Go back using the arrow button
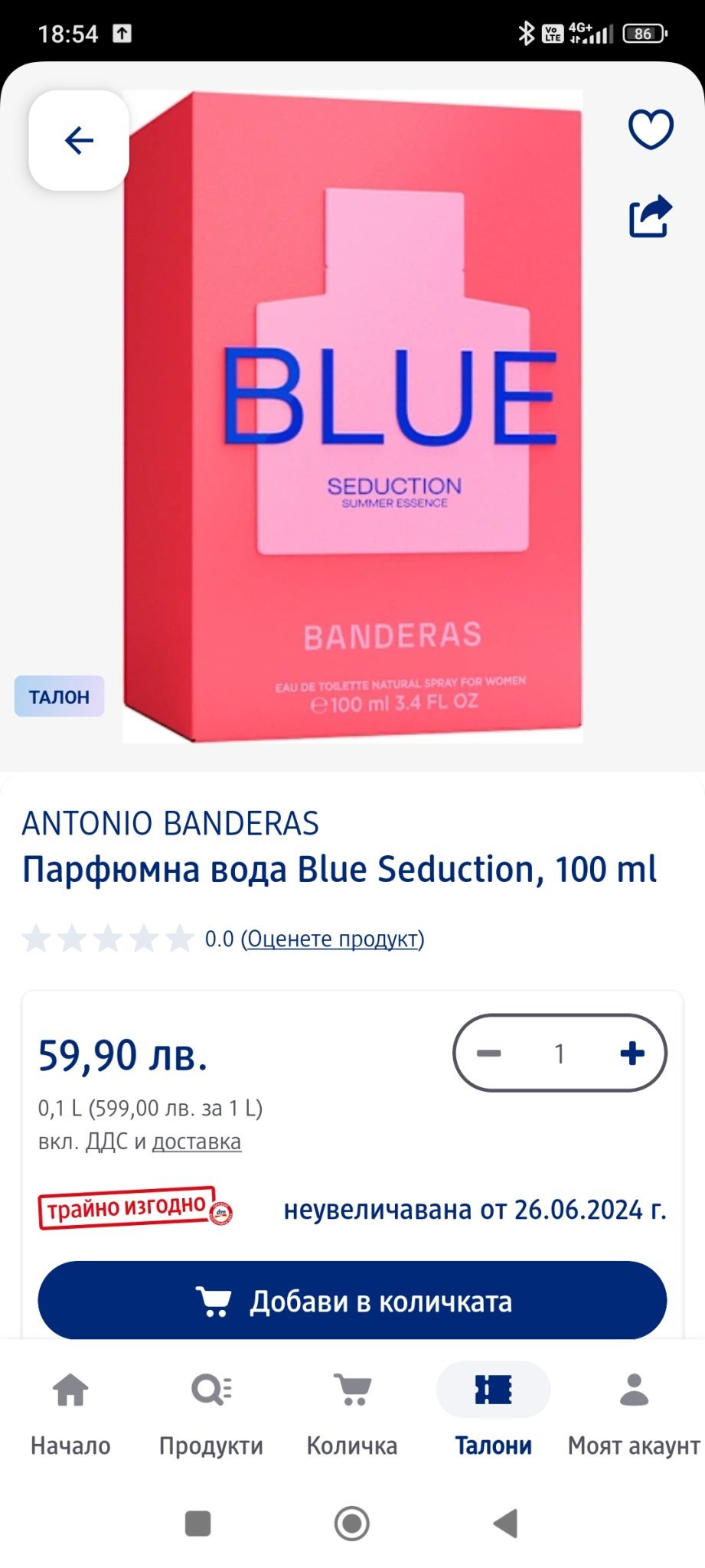 coord(79,140)
